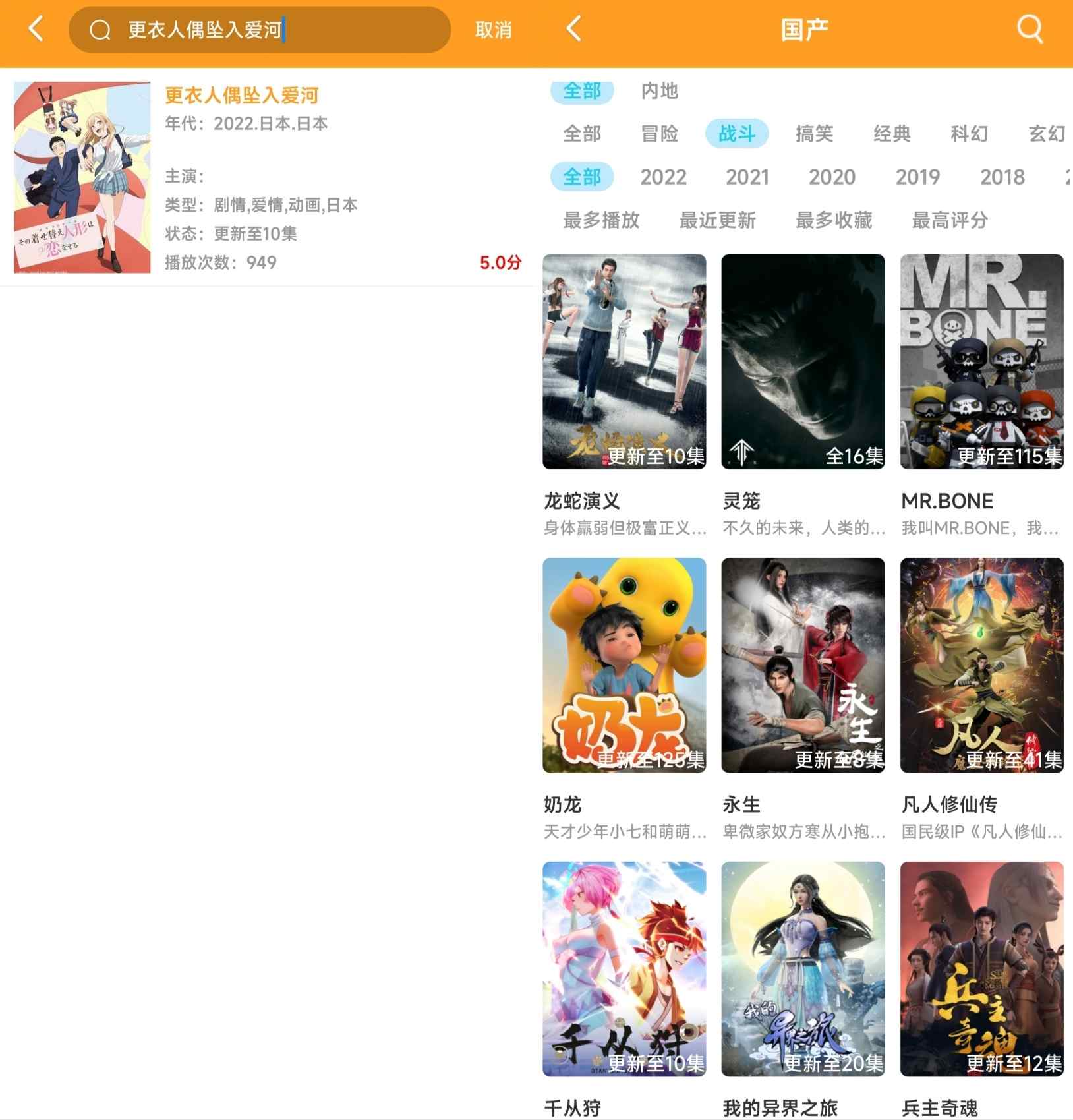Open search from the 国产 page
The width and height of the screenshot is (1073, 1120).
click(1029, 29)
